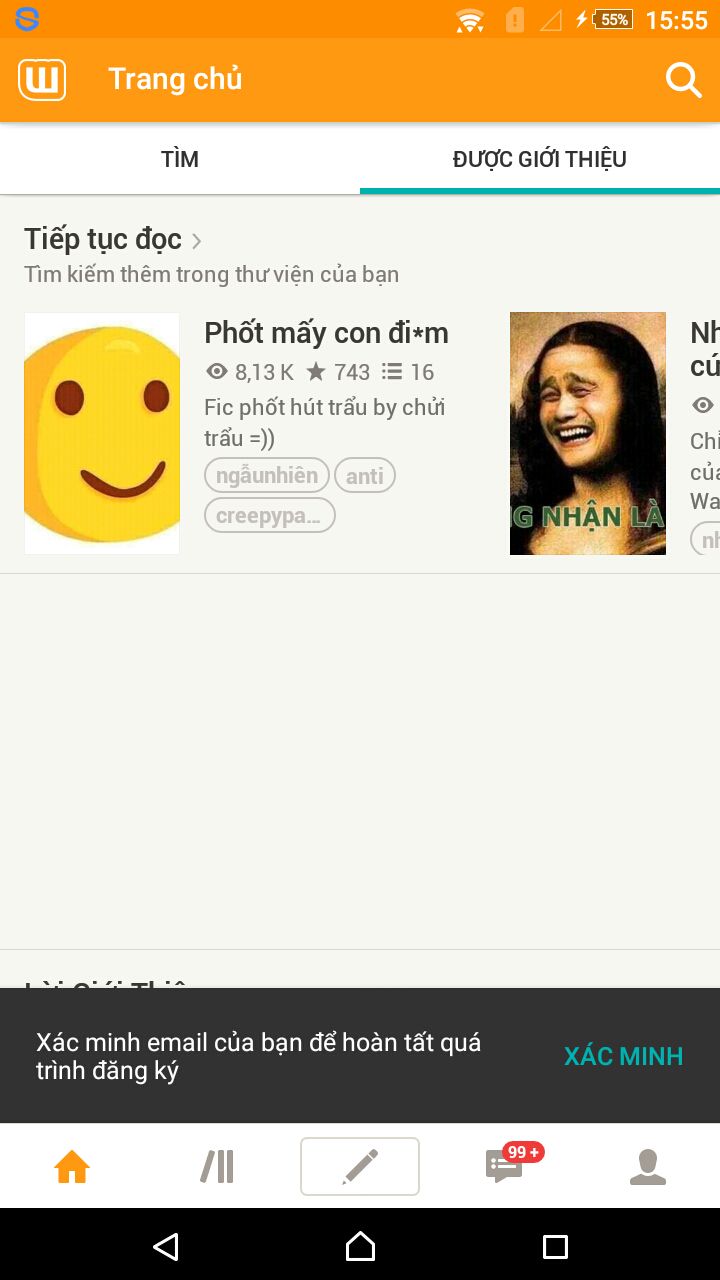Image resolution: width=720 pixels, height=1280 pixels.
Task: Select the ĐƯỢC GIỚI THIỆU tab
Action: (x=540, y=159)
